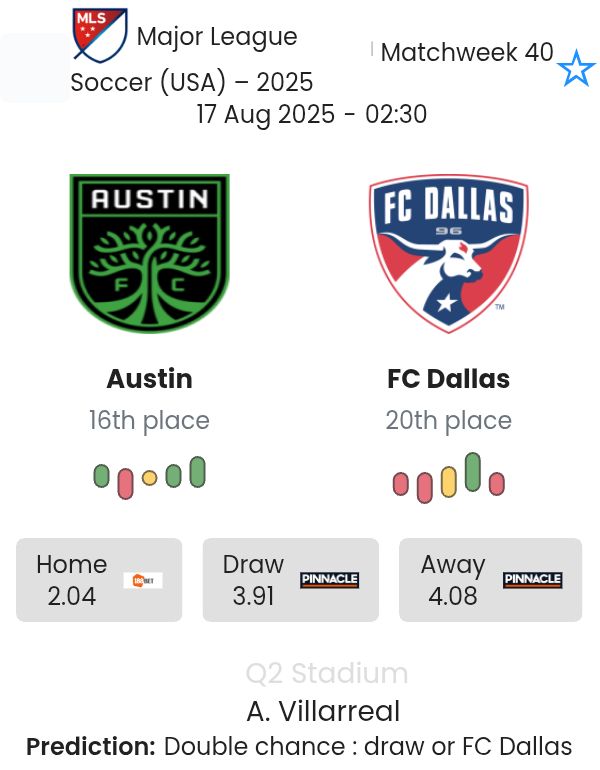Viewport: 600px width, 770px height.
Task: Open the FC Dallas team page
Action: pos(448,379)
